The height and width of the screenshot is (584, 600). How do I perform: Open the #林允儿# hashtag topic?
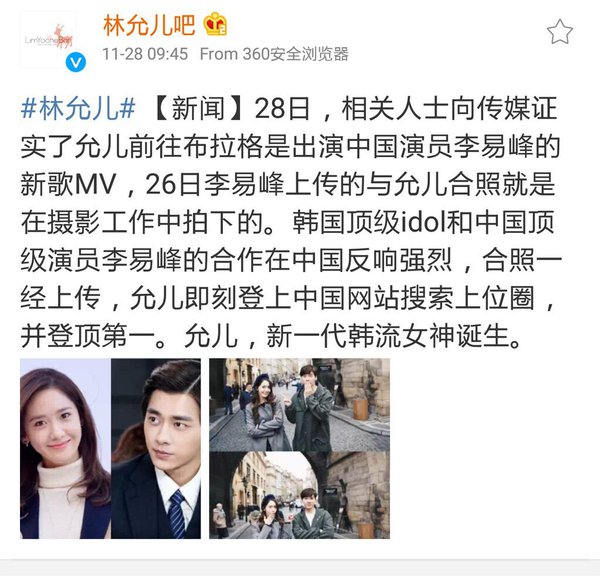(x=79, y=107)
